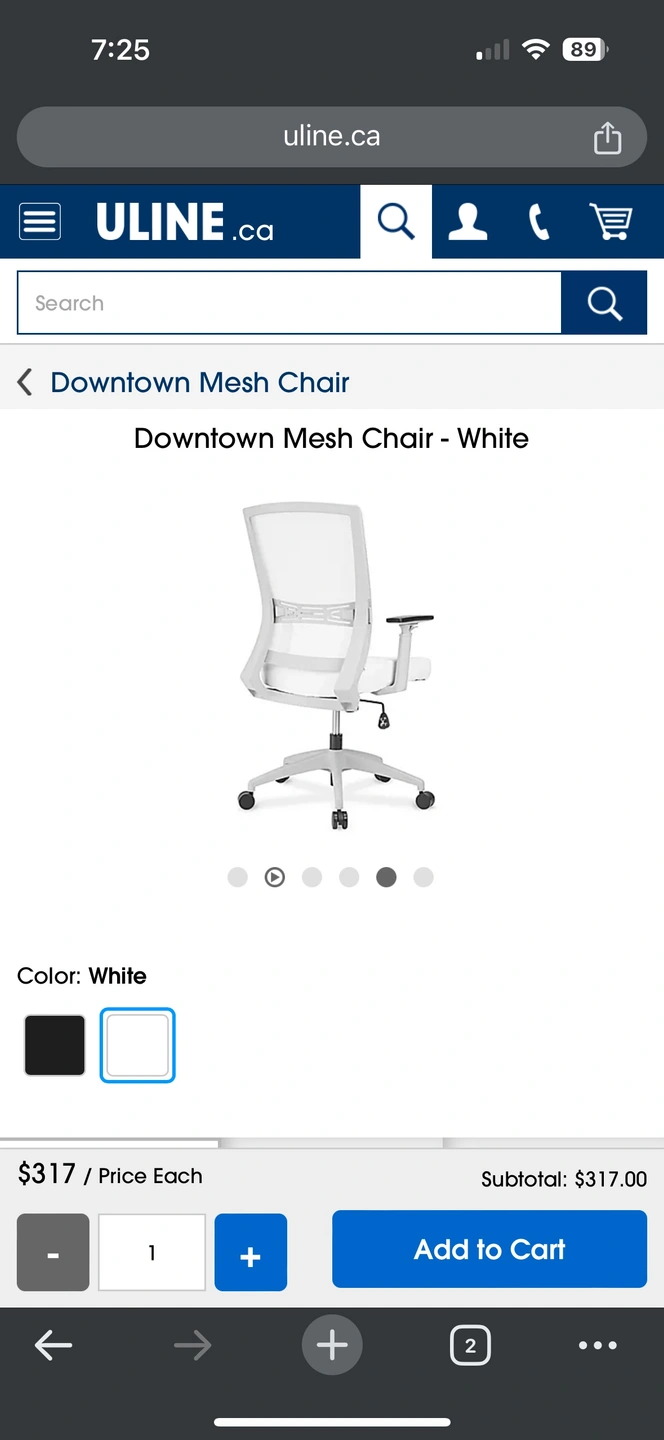Share the page from the address bar
Viewport: 664px width, 1440px height.
pyautogui.click(x=607, y=137)
